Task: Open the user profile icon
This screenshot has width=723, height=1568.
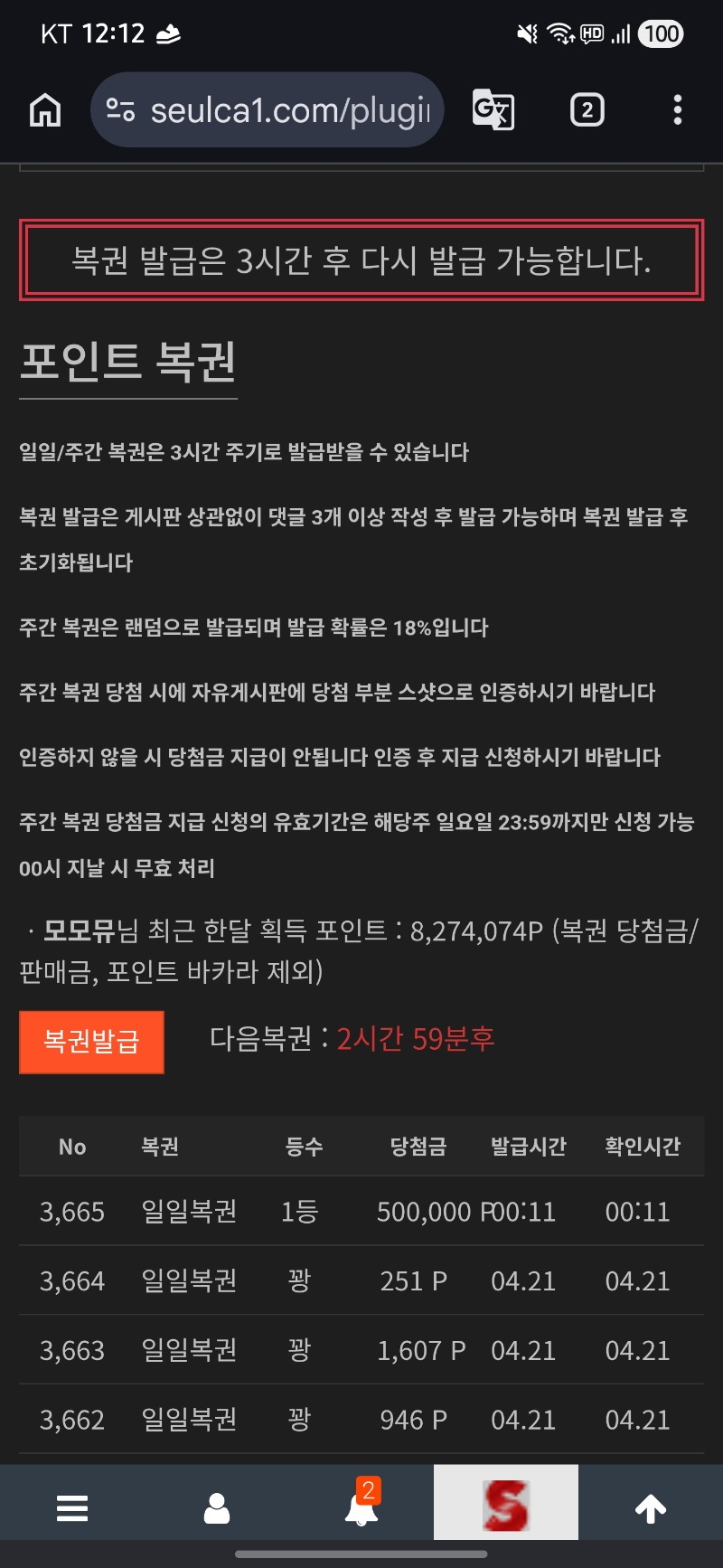Action: coord(217,1507)
